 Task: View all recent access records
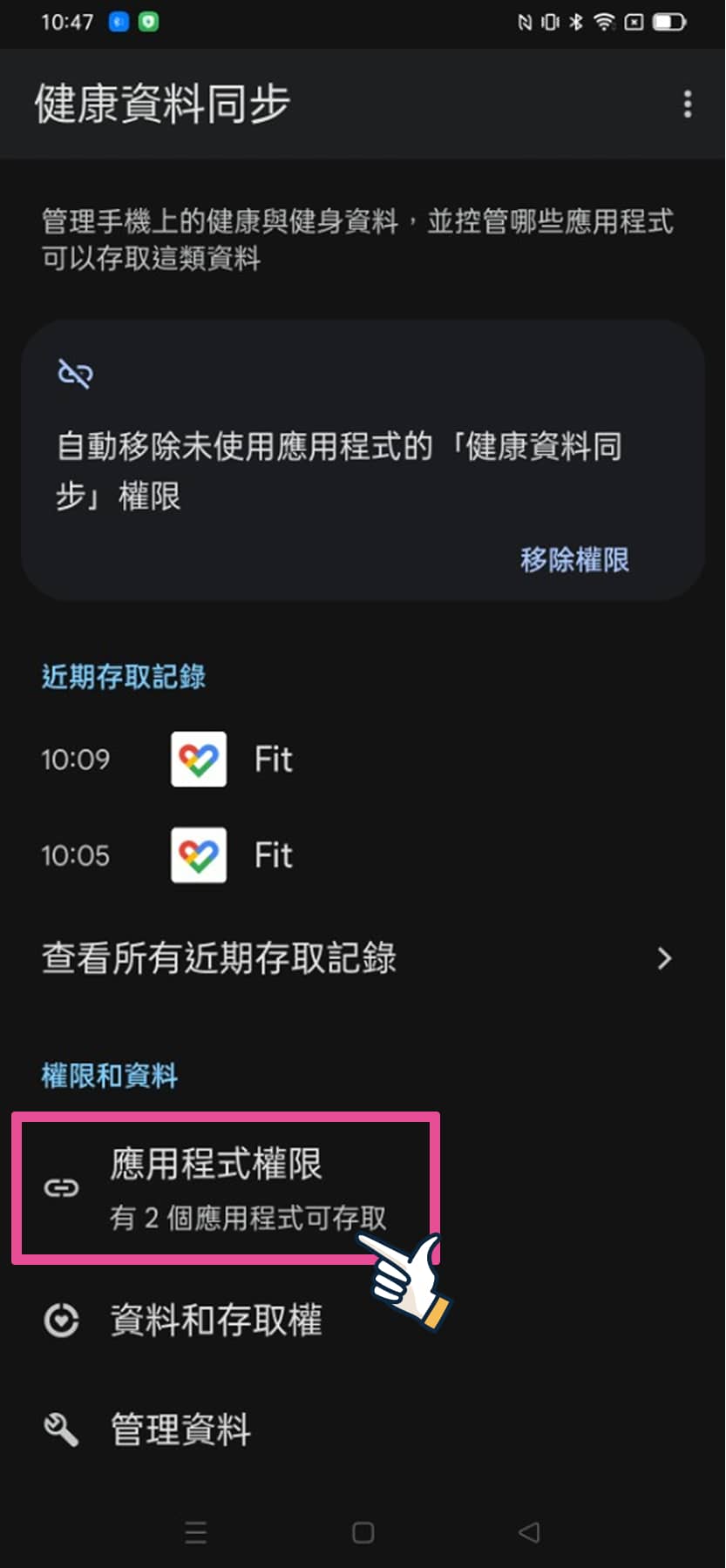click(357, 958)
